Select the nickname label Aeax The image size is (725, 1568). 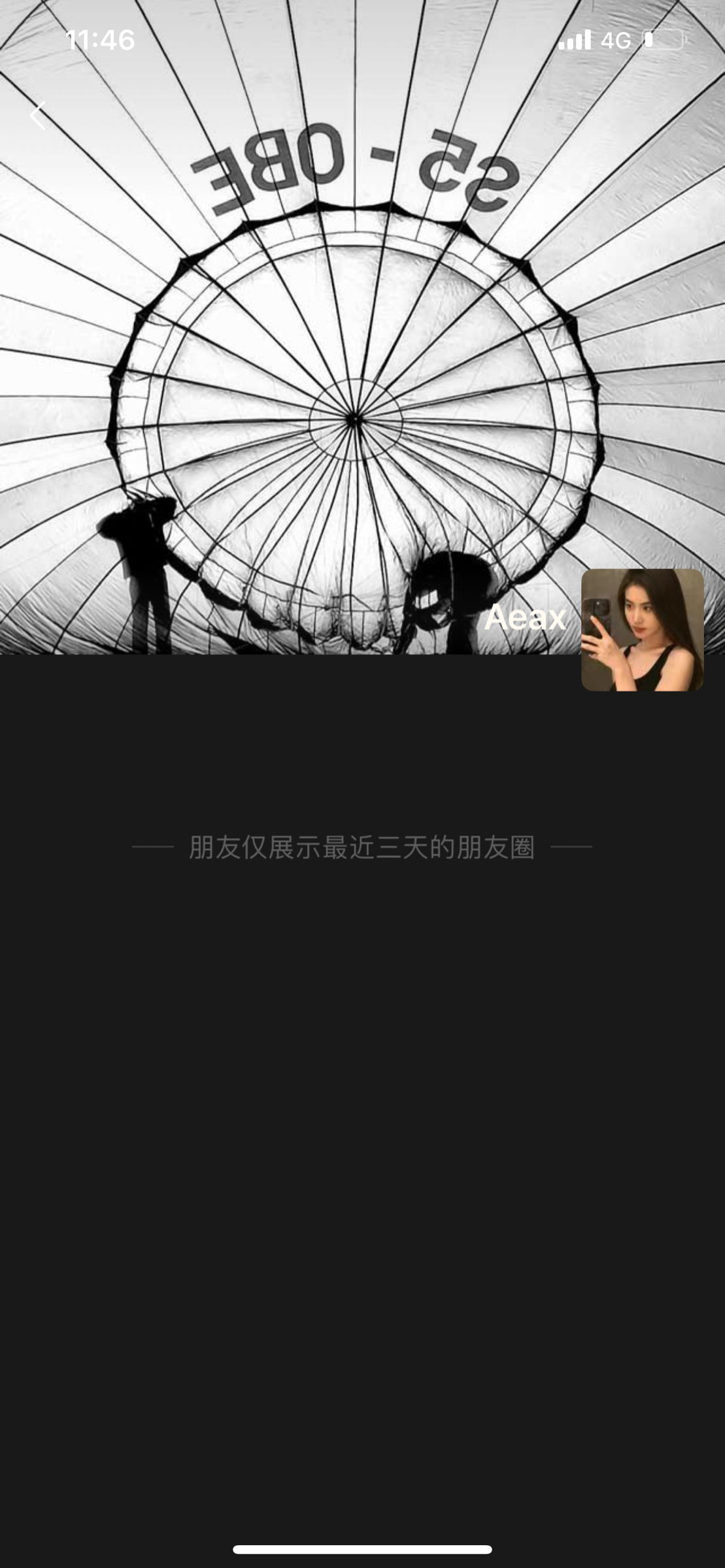[525, 619]
